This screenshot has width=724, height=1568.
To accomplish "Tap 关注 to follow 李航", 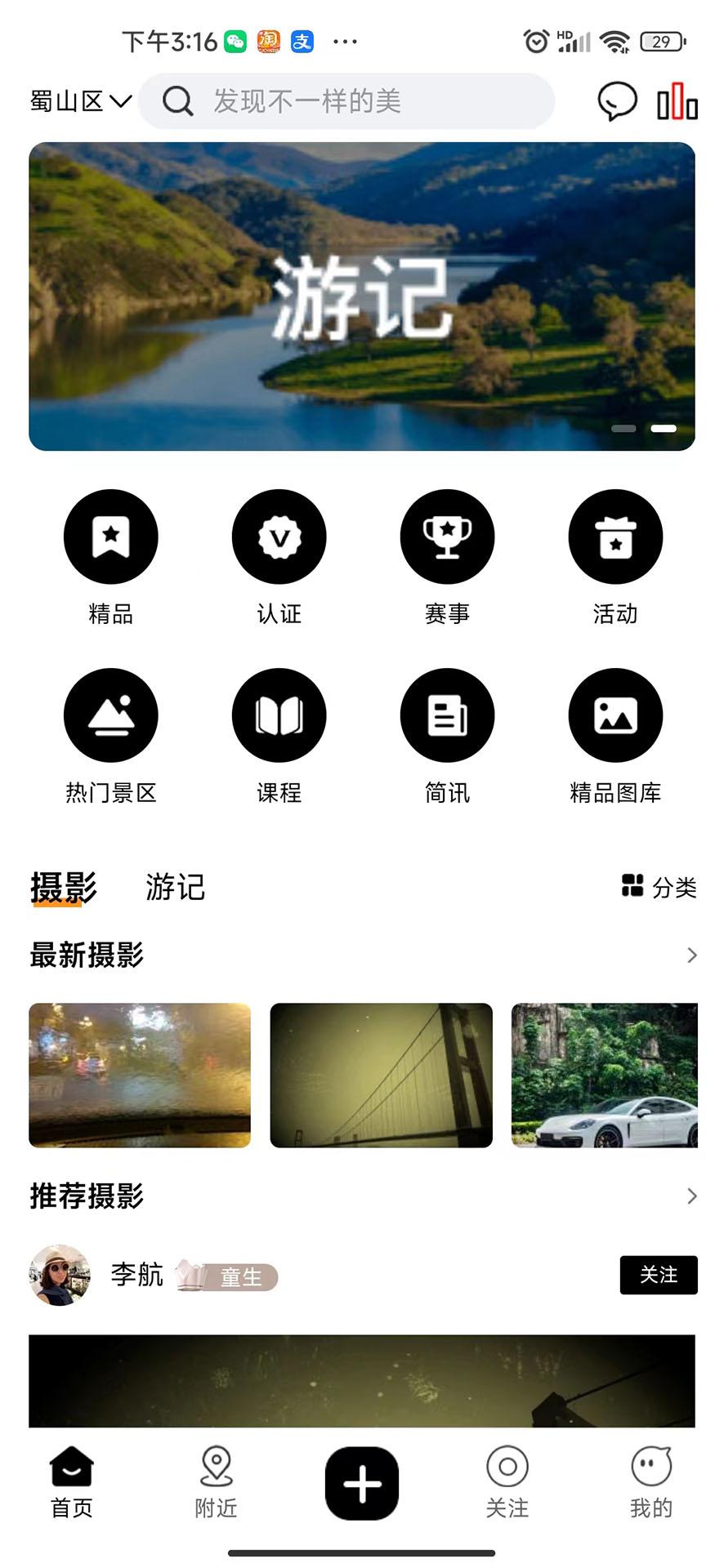I will (659, 1275).
